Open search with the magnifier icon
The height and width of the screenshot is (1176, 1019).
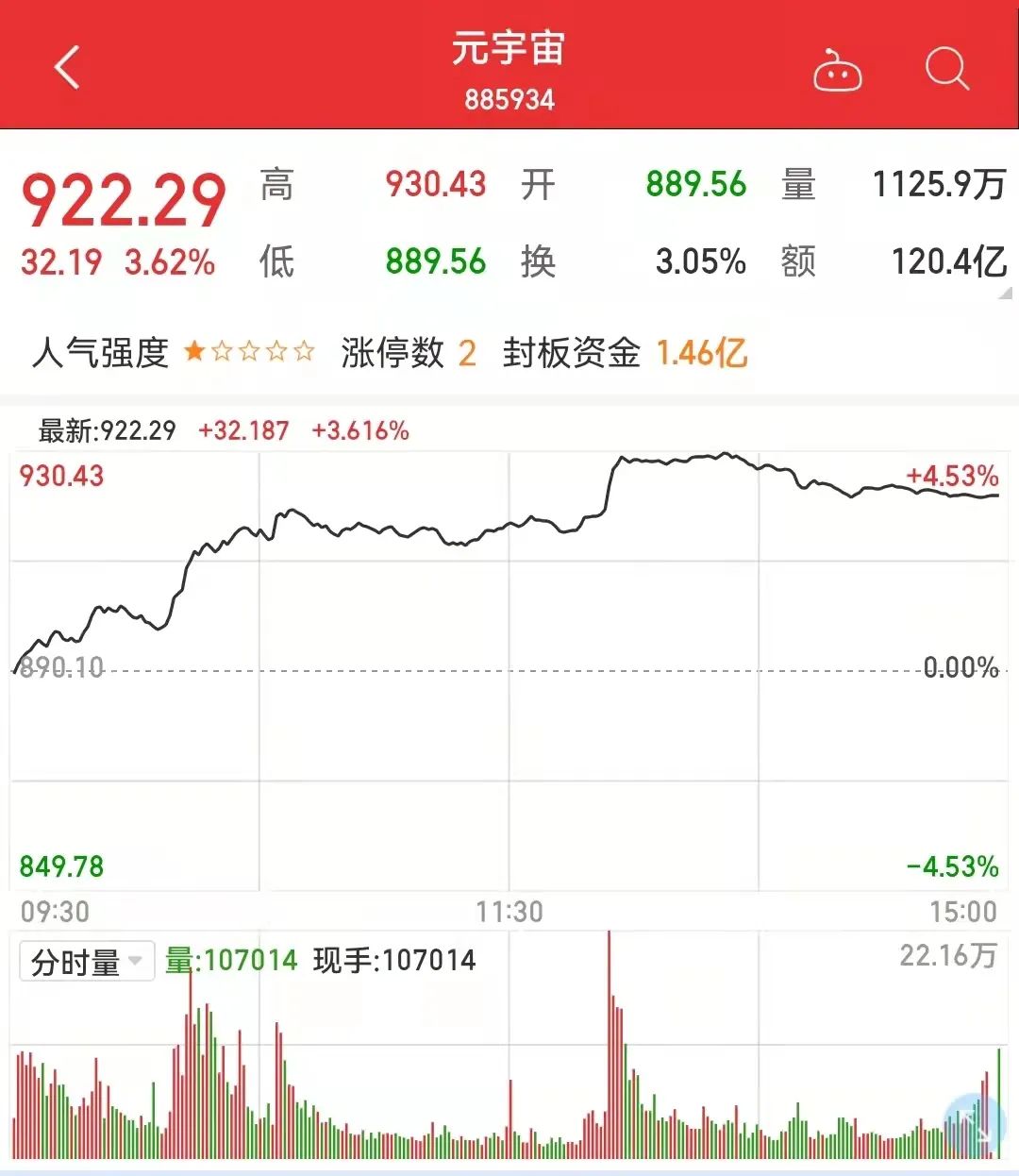pos(947,69)
